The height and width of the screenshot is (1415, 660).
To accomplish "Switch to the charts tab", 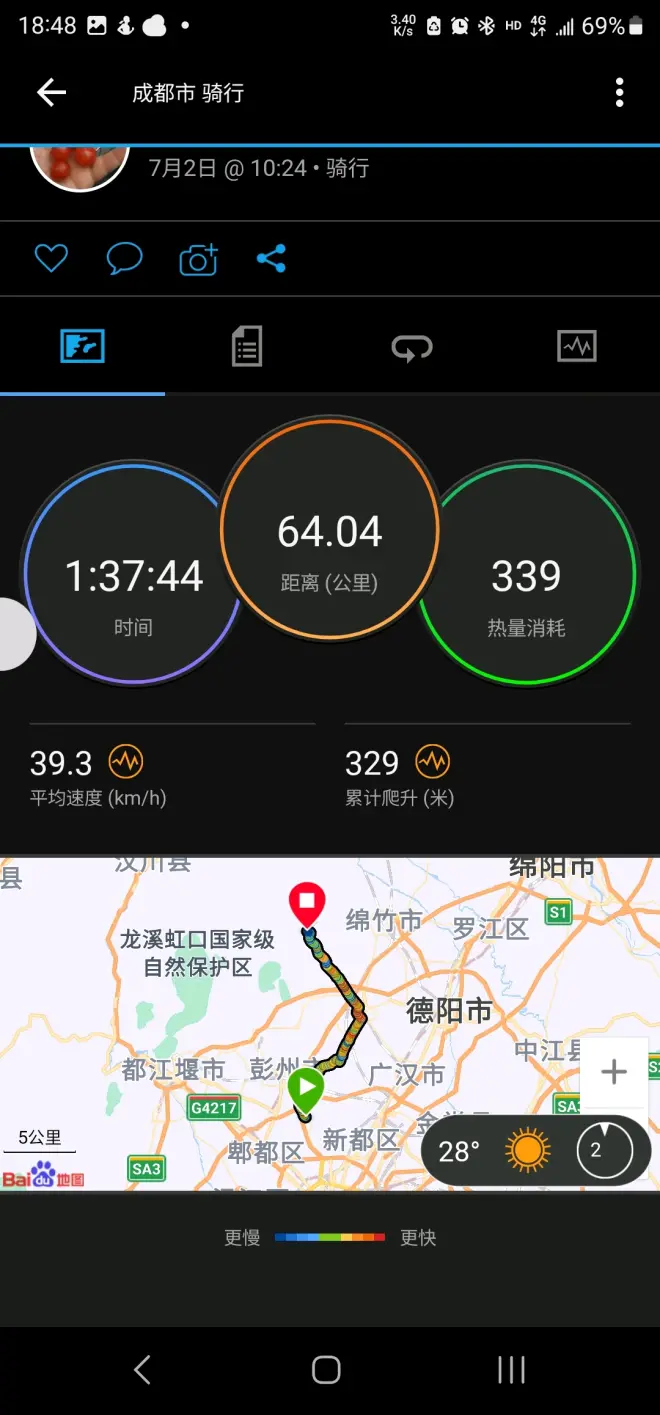I will click(577, 347).
